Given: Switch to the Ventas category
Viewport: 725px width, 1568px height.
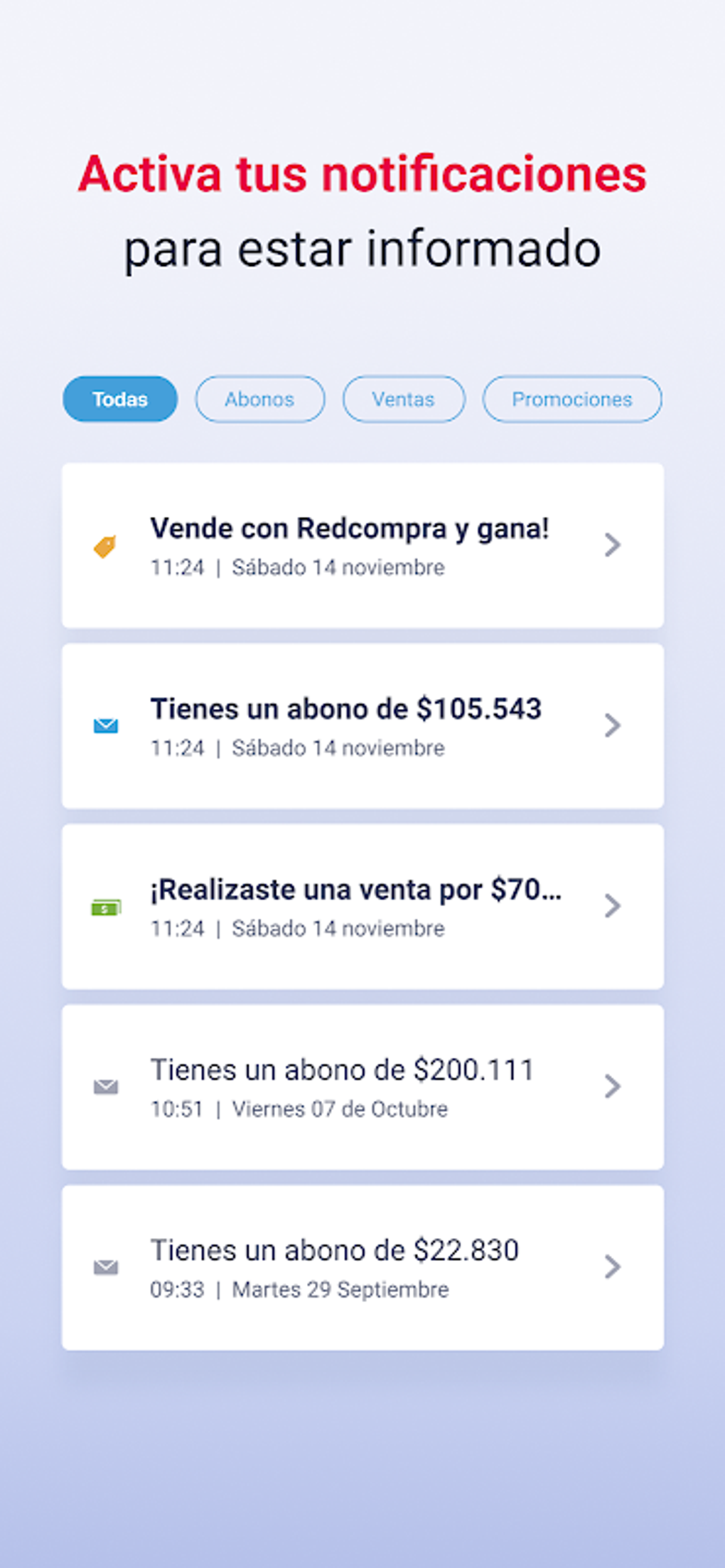Looking at the screenshot, I should pos(404,399).
